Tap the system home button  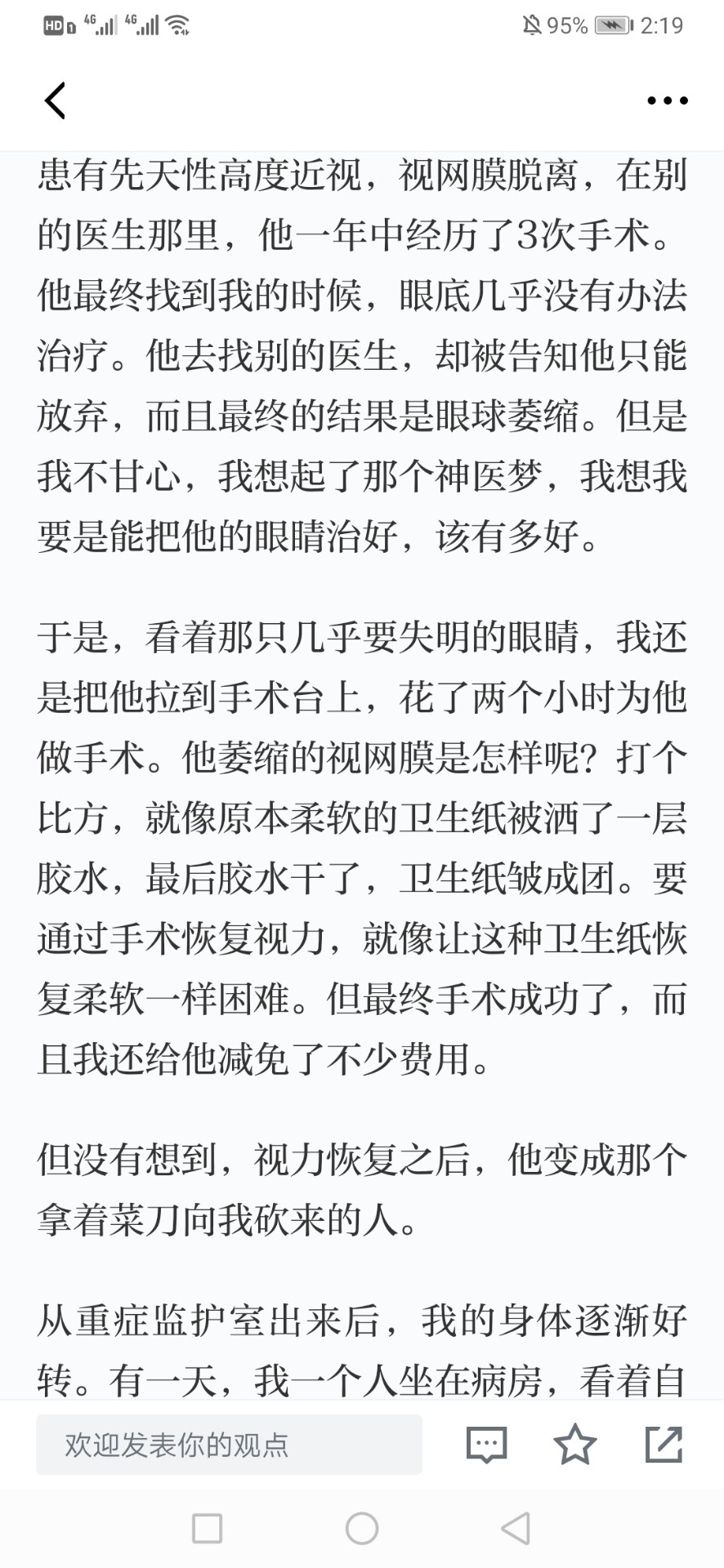click(x=362, y=1528)
